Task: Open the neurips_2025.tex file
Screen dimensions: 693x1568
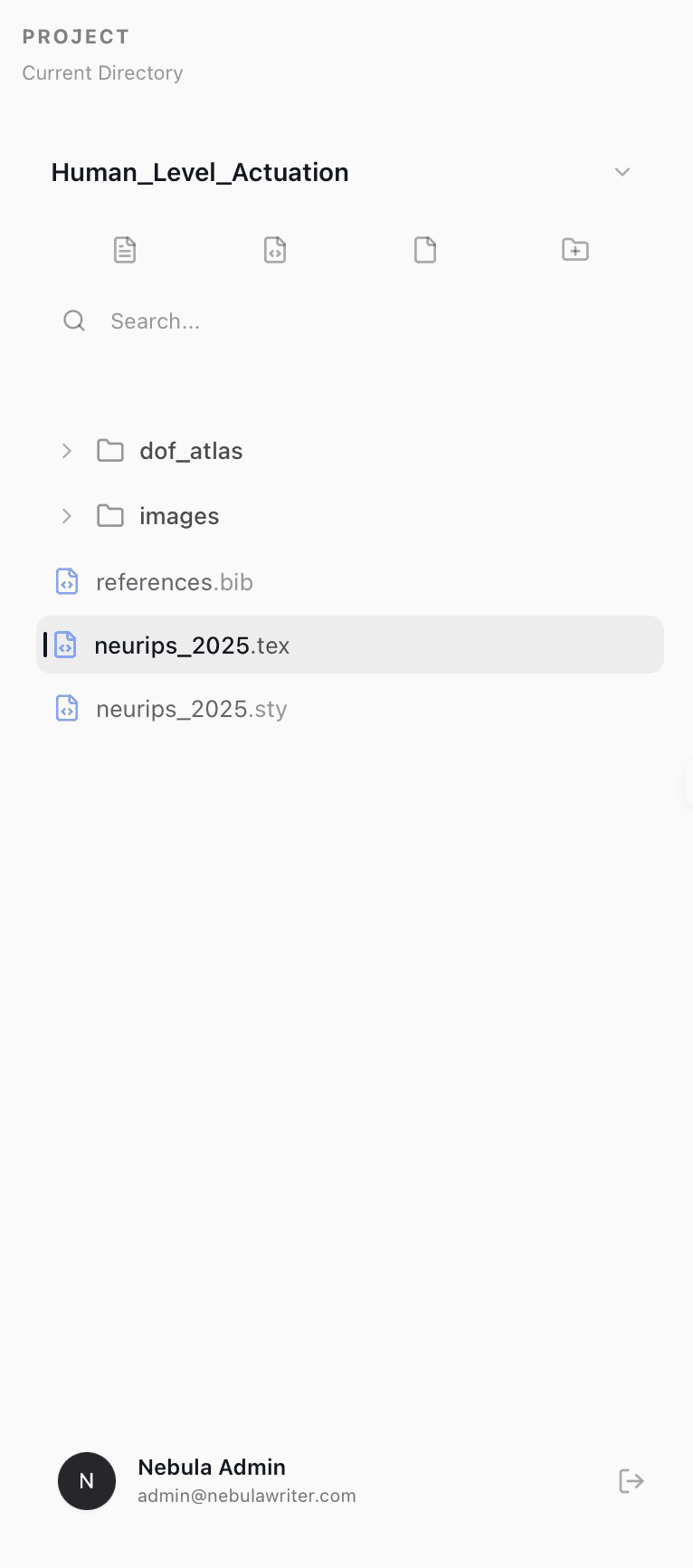Action: [192, 645]
